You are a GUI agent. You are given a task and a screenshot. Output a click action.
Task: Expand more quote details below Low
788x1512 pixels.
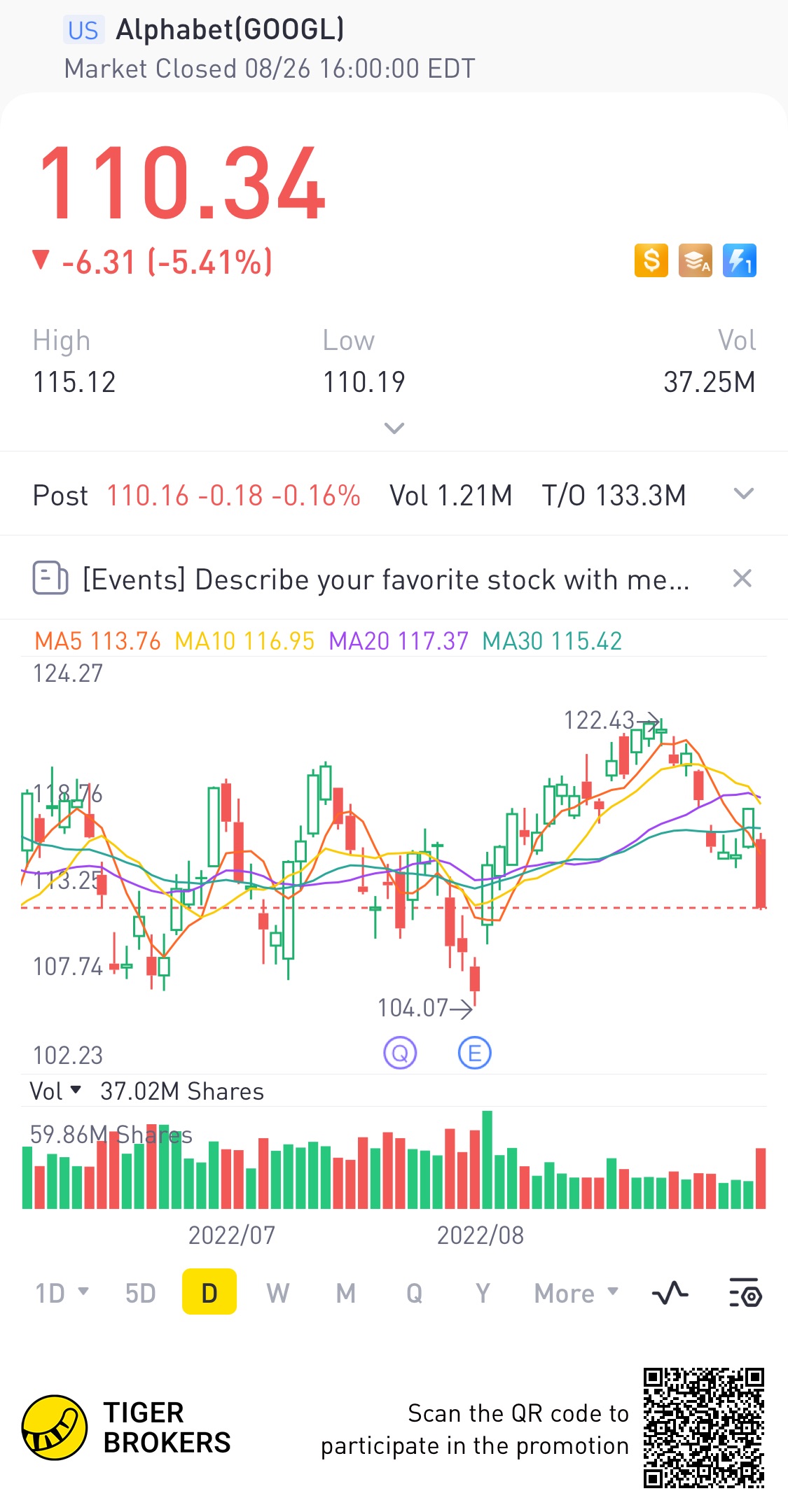point(394,428)
